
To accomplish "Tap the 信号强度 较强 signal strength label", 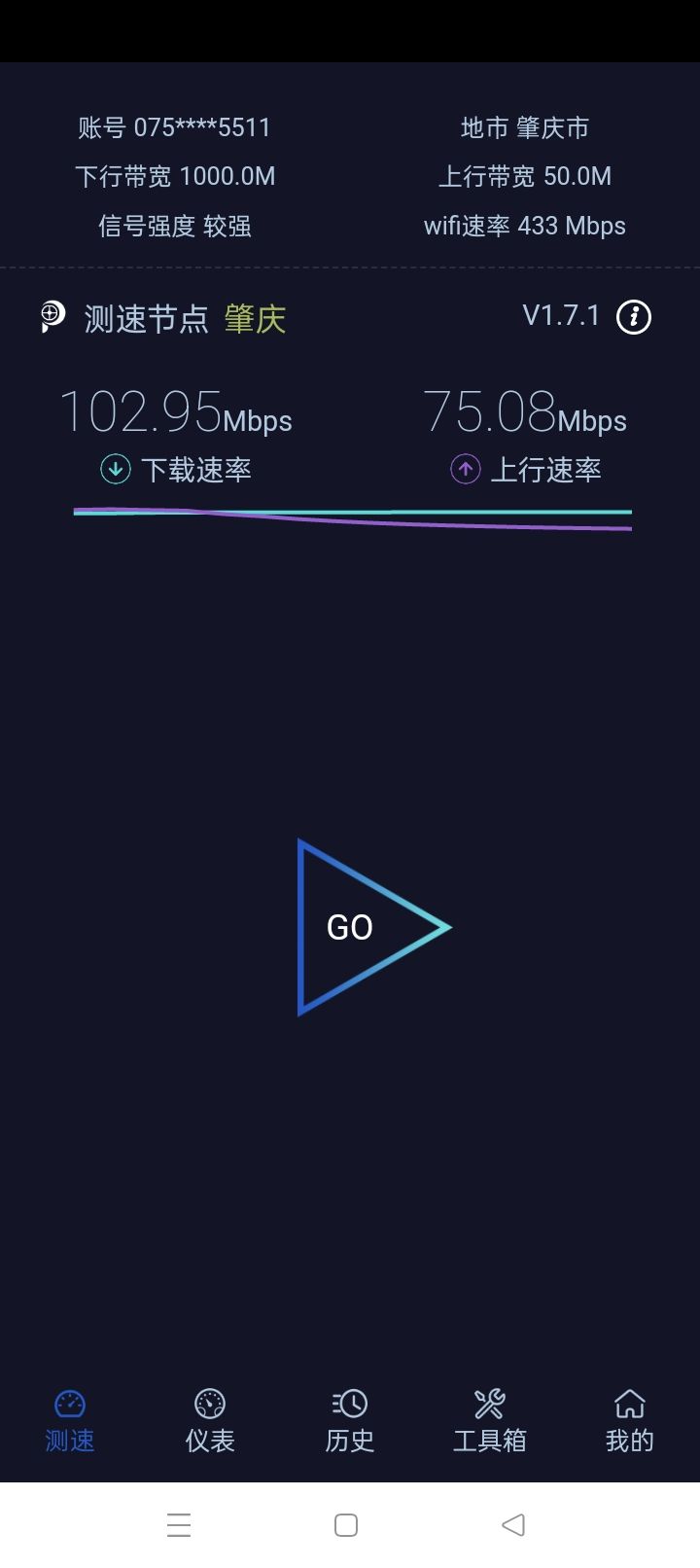I will pos(176,226).
